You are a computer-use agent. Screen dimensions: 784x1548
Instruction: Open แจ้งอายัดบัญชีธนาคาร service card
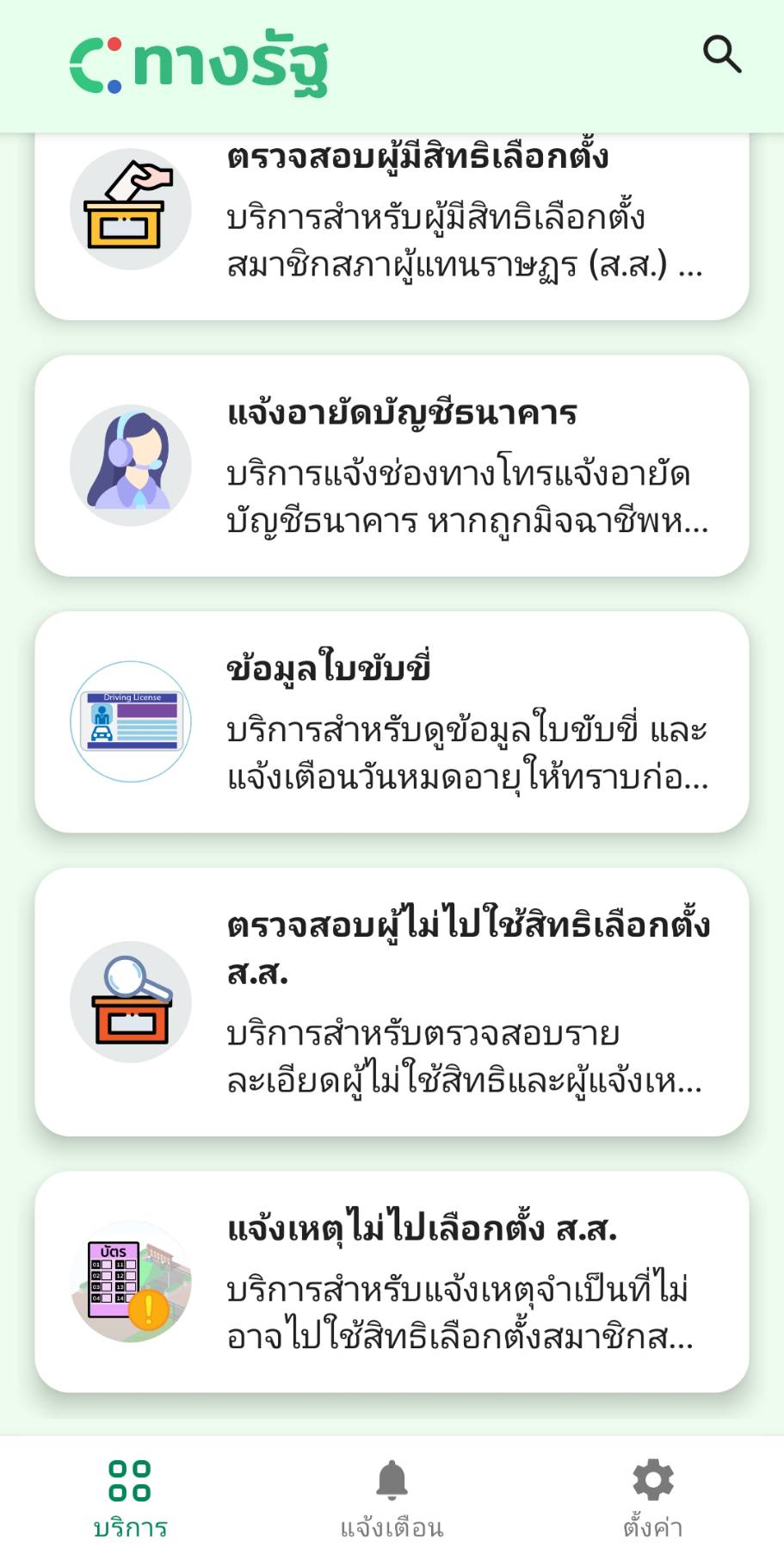(392, 466)
